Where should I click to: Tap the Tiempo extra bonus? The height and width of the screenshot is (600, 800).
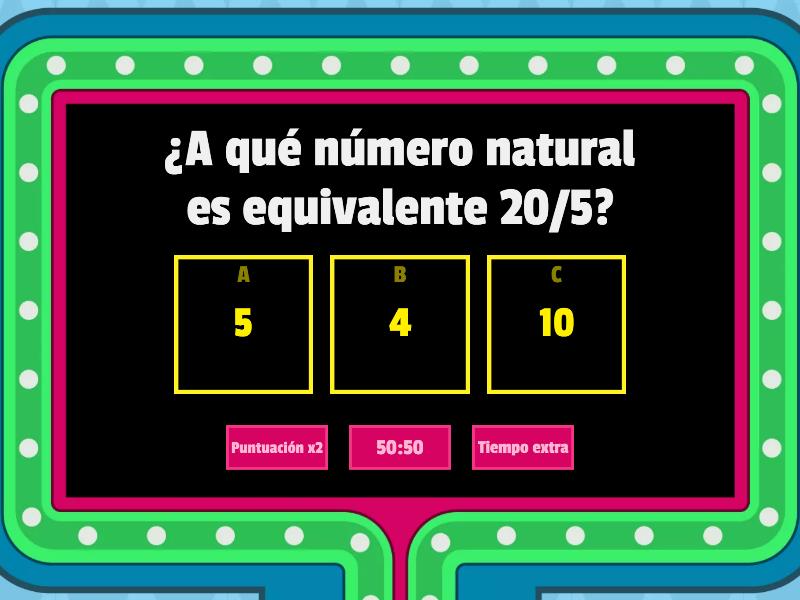523,448
